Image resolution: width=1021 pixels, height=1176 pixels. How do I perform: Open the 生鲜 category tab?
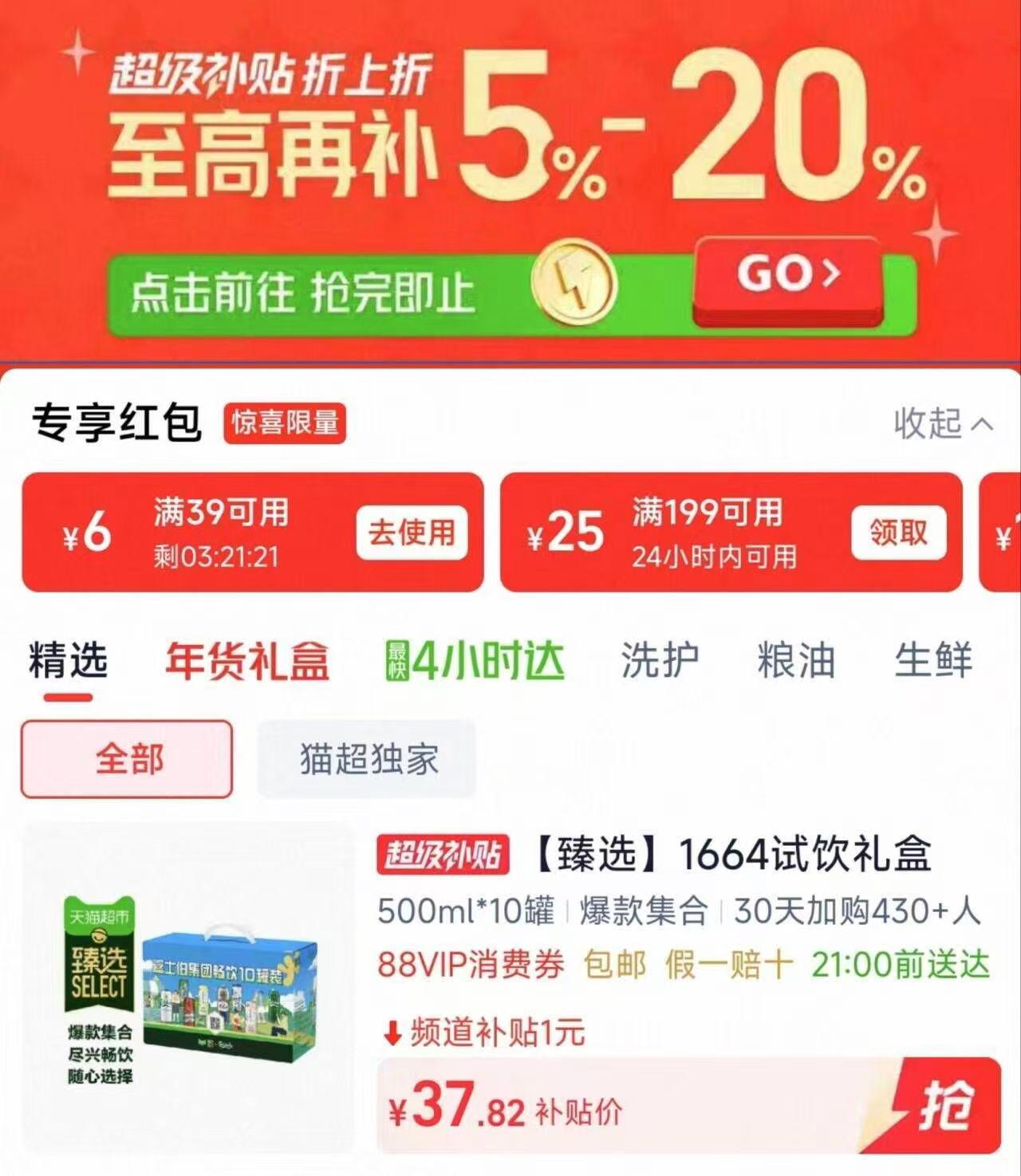tap(932, 660)
